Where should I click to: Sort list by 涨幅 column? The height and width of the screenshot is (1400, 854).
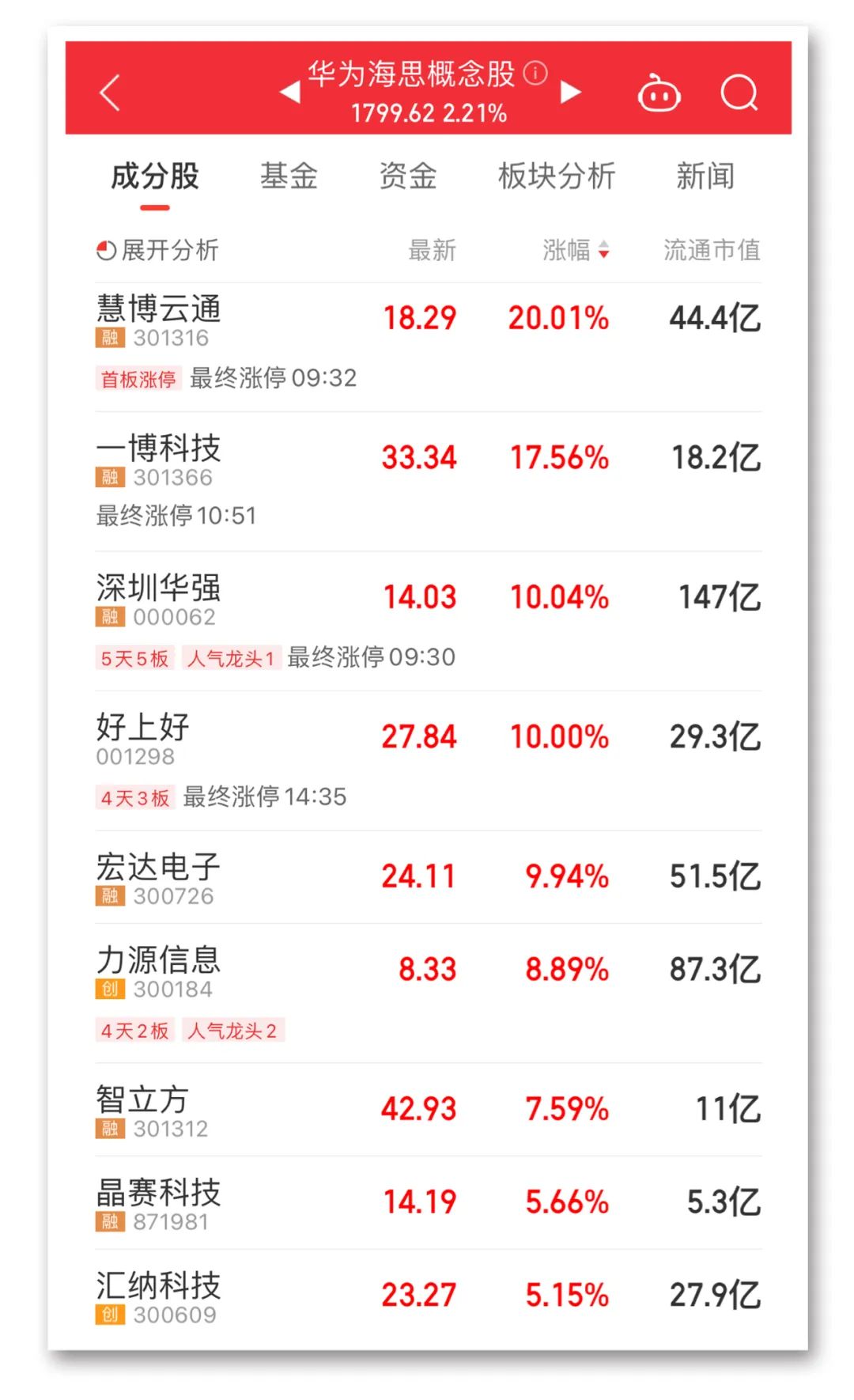click(x=576, y=250)
